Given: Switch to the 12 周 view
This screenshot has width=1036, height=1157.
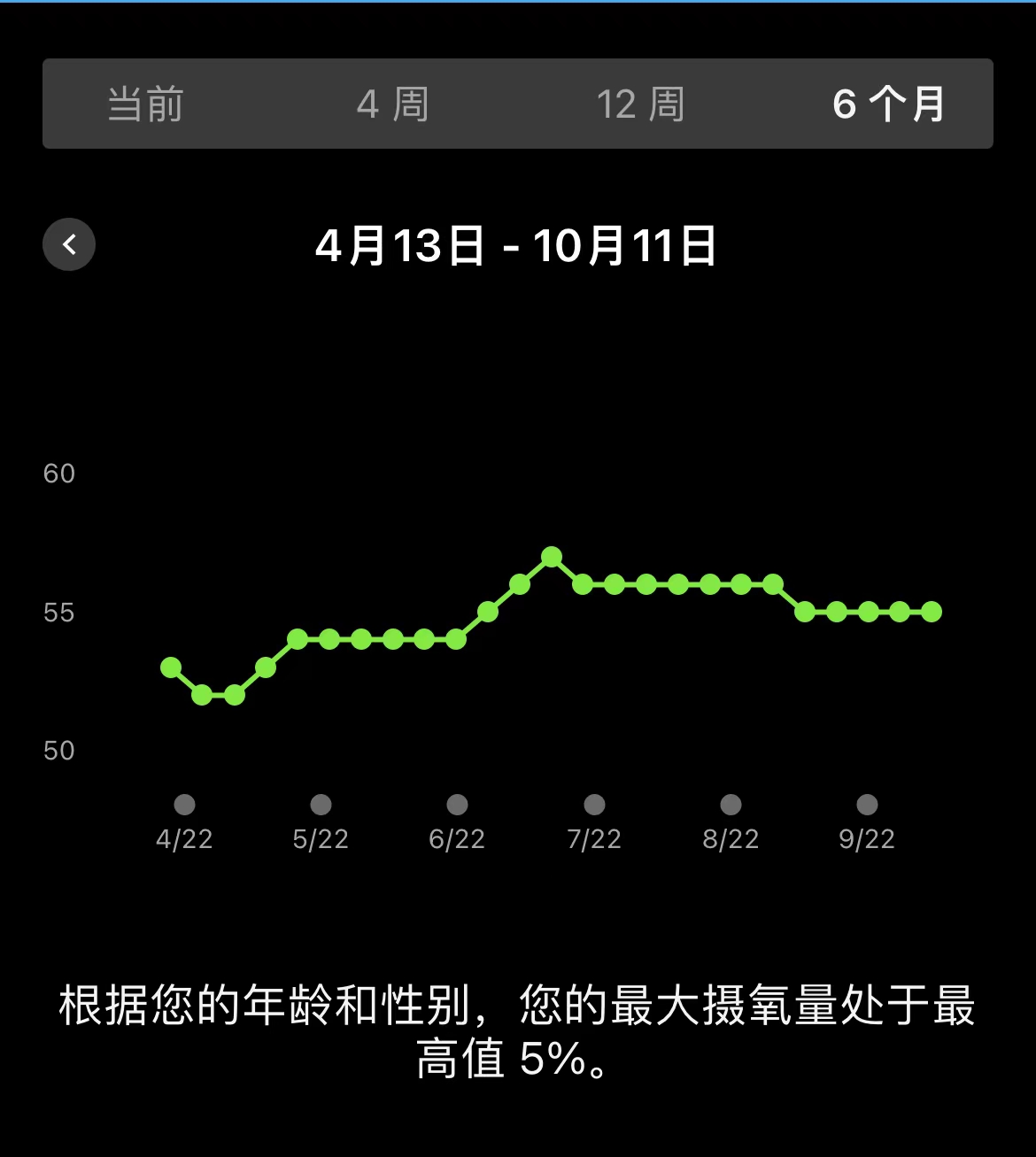Looking at the screenshot, I should coord(640,104).
